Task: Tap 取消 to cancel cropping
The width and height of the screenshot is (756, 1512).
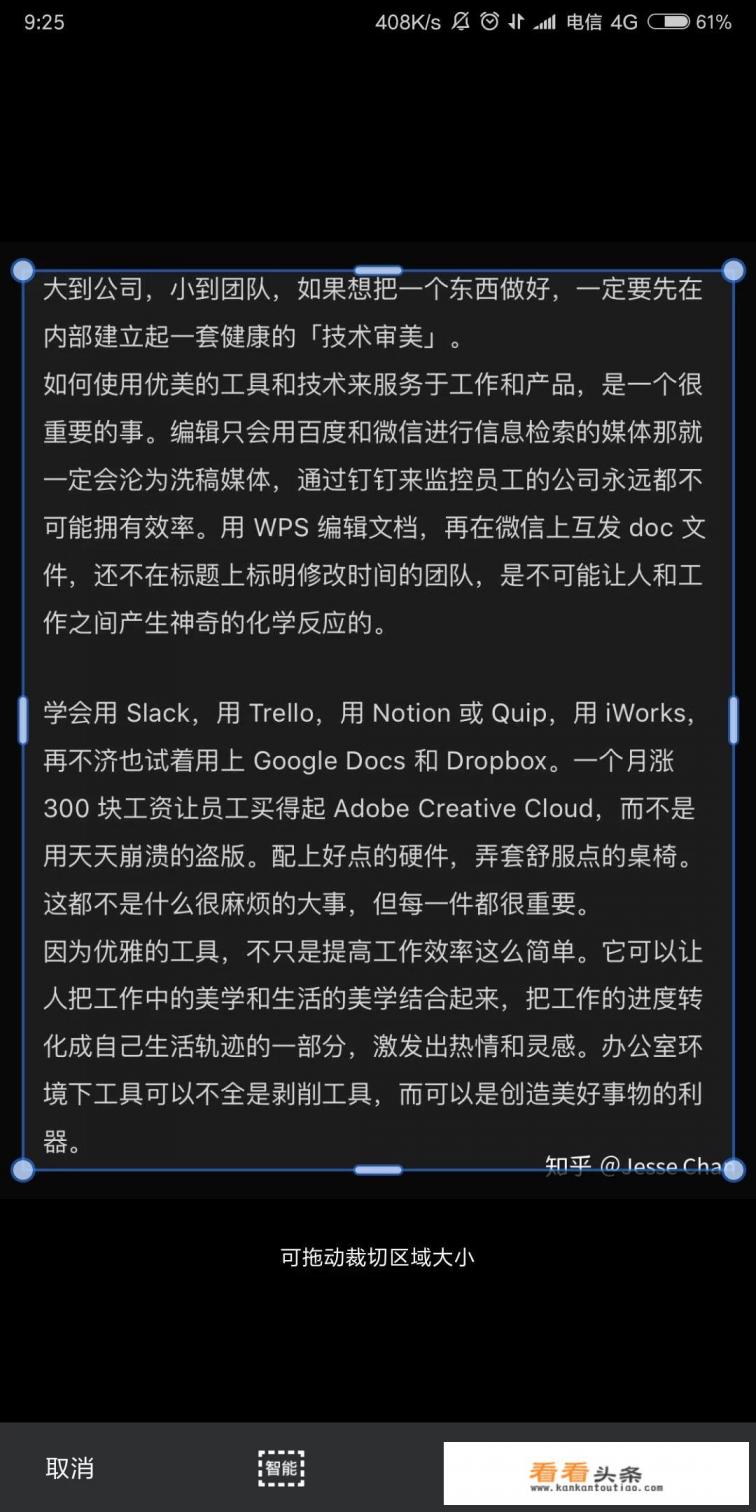Action: pos(68,1468)
